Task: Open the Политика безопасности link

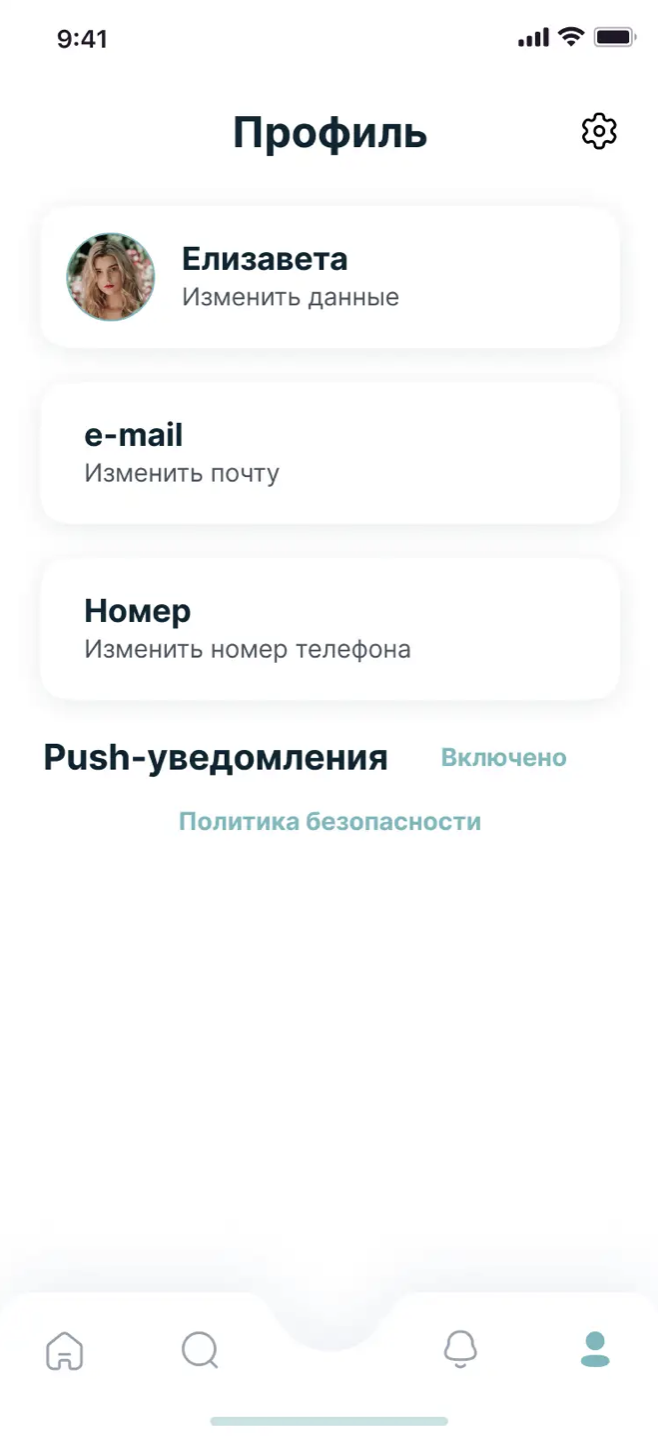Action: (x=330, y=822)
